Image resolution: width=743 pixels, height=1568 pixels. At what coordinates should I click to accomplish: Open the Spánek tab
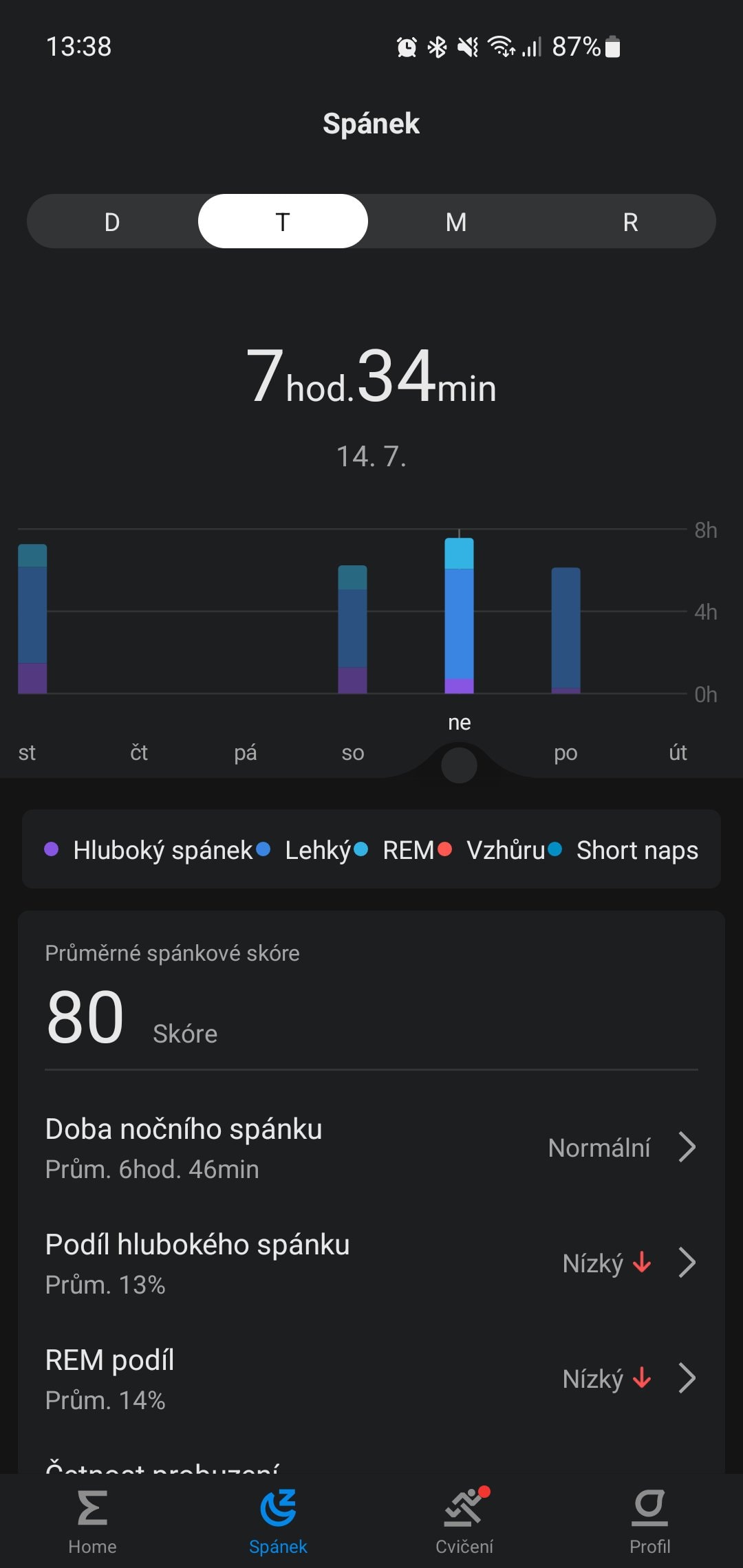click(278, 1521)
